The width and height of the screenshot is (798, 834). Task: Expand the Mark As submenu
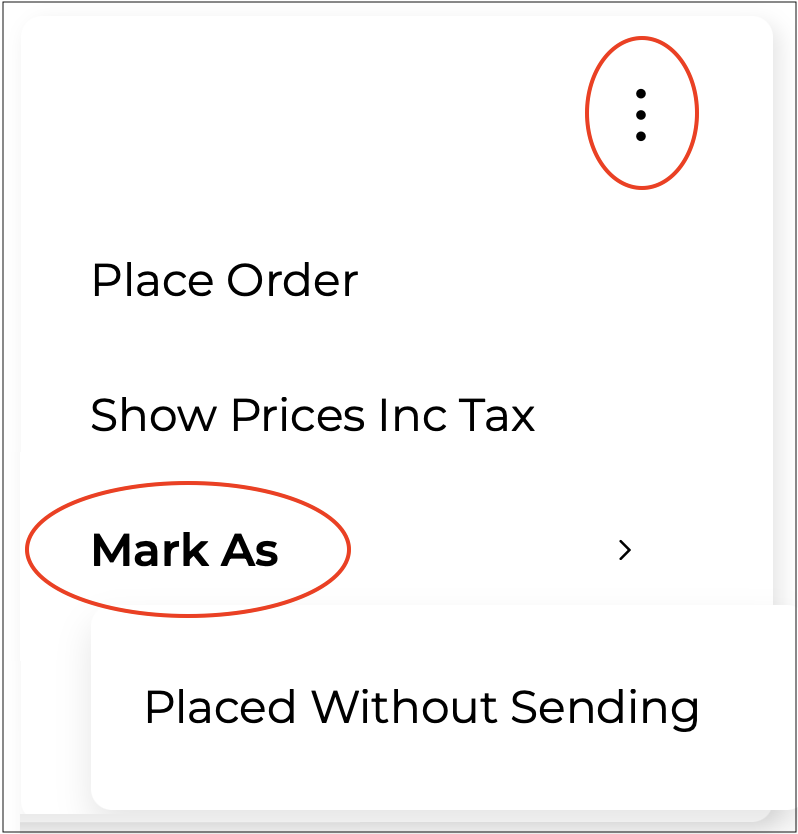(185, 550)
